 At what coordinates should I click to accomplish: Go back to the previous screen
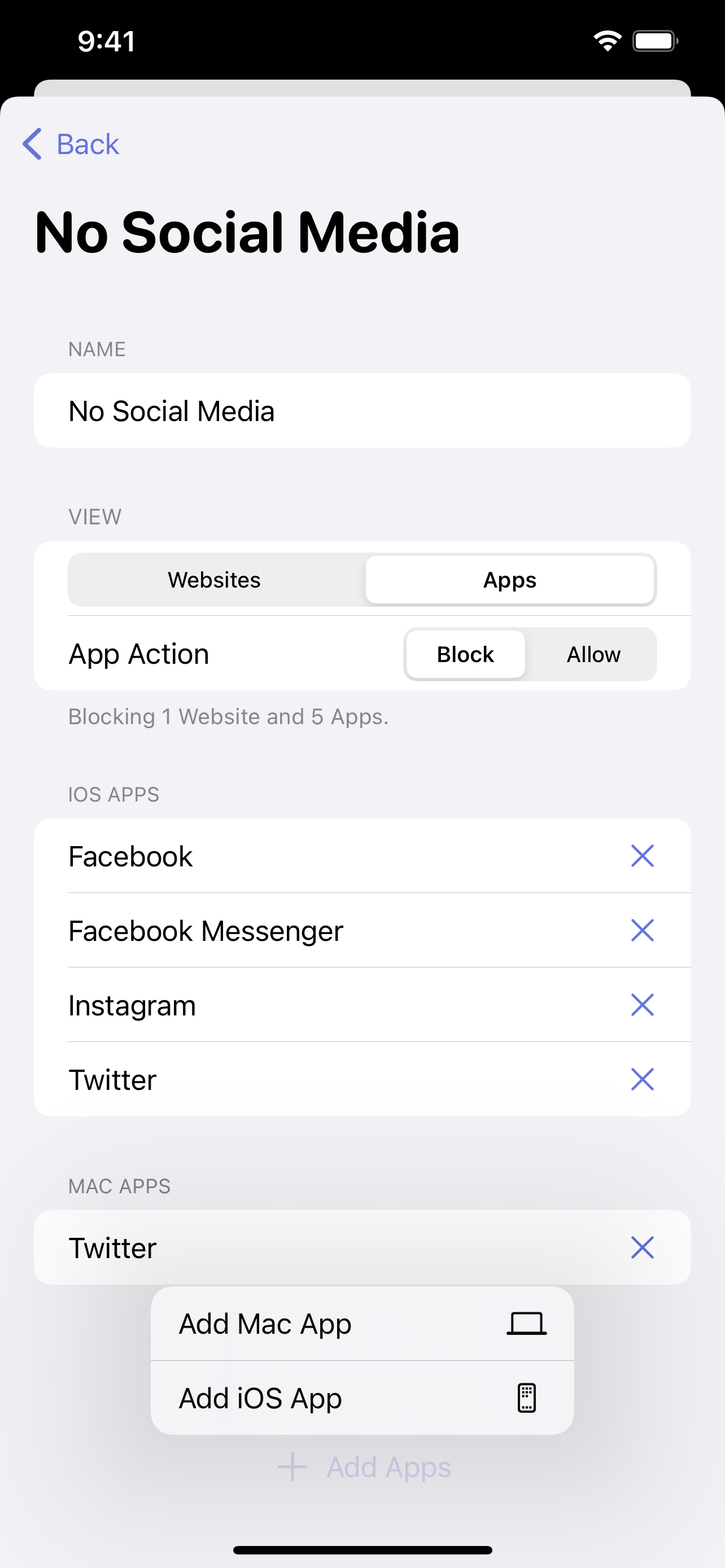[x=71, y=144]
